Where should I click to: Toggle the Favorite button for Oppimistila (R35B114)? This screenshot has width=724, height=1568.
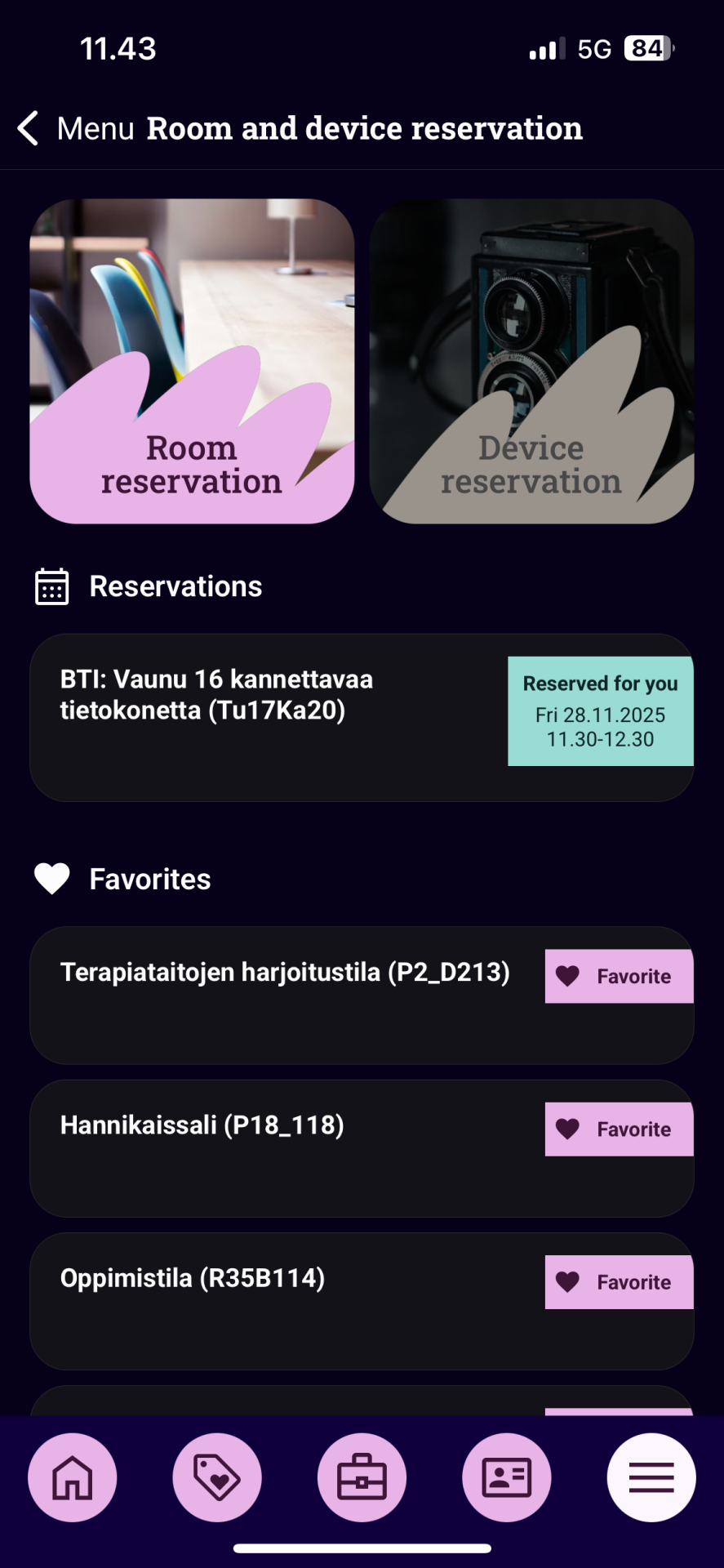coord(619,1281)
